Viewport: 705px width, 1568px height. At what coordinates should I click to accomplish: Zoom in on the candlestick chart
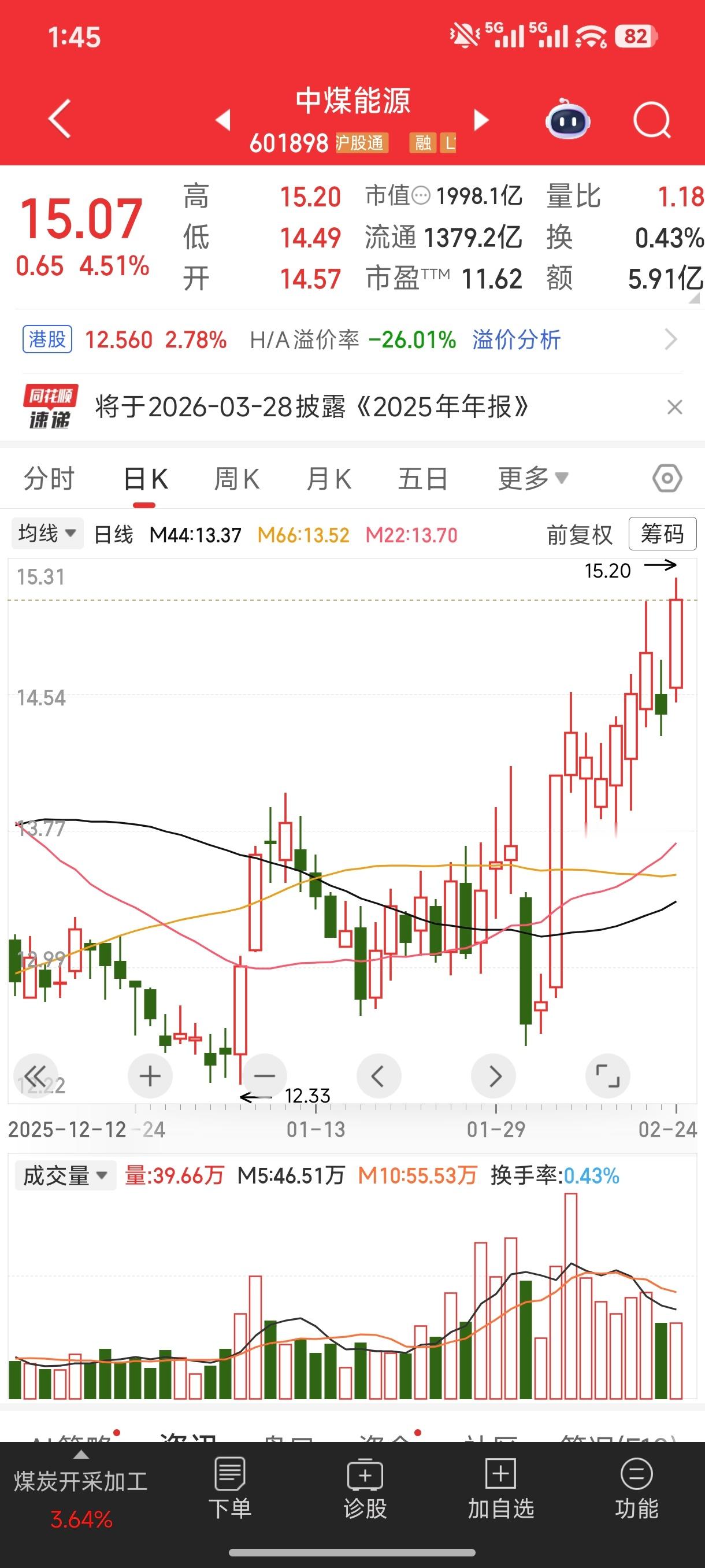pyautogui.click(x=150, y=1075)
